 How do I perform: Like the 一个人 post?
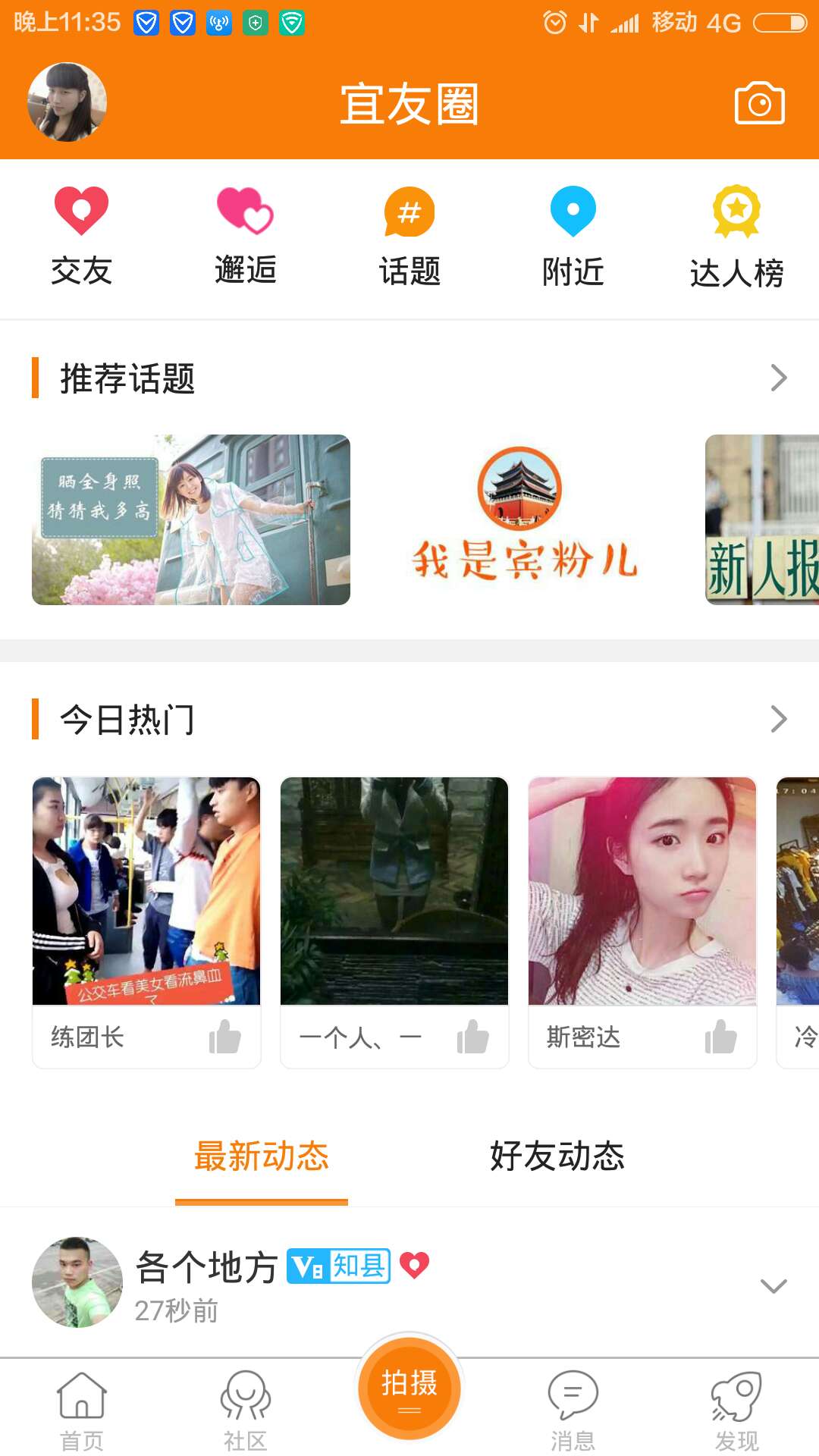(472, 1037)
